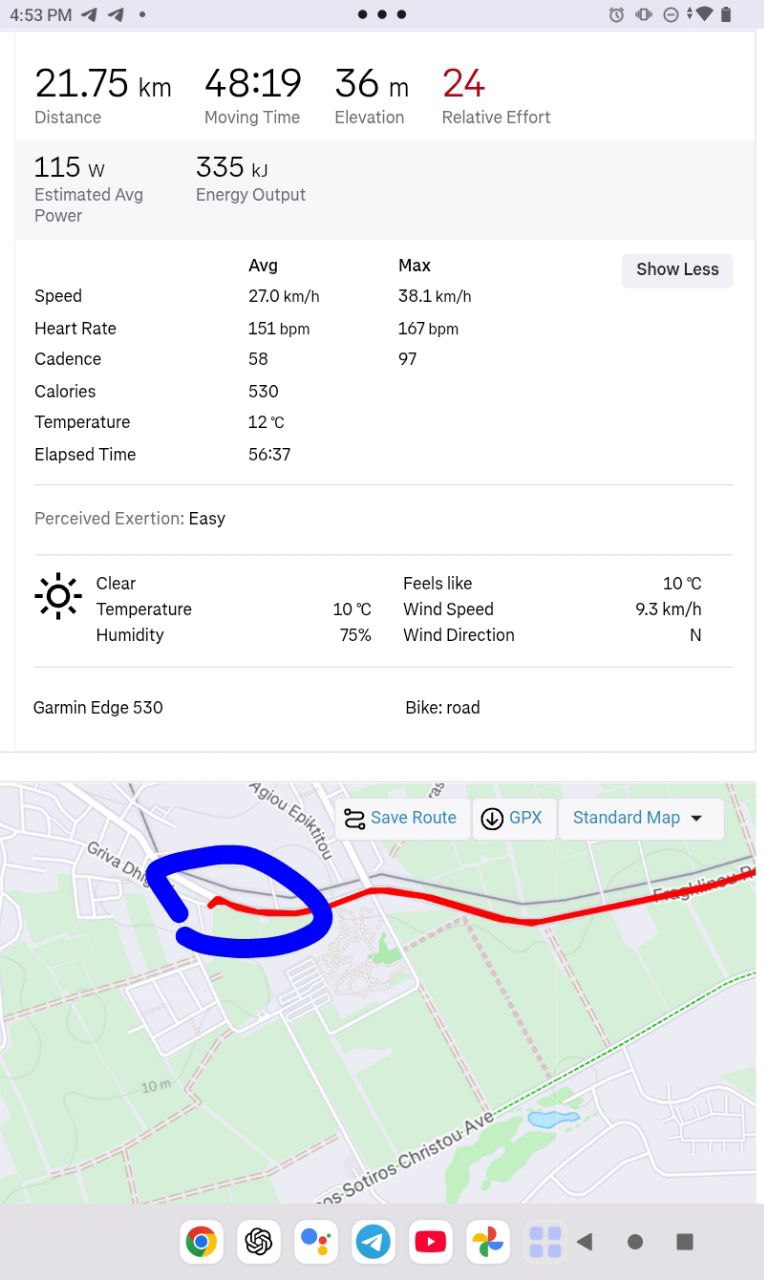
Task: Open the ChatGPT app in taskbar
Action: [259, 1242]
